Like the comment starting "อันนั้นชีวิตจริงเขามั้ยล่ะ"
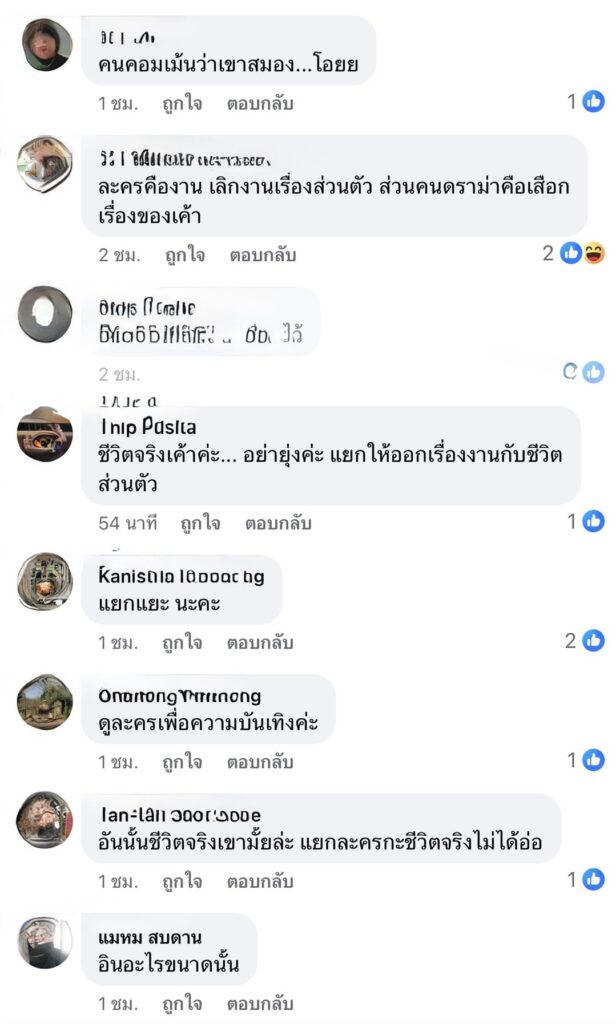616x1024 pixels. pyautogui.click(x=184, y=882)
